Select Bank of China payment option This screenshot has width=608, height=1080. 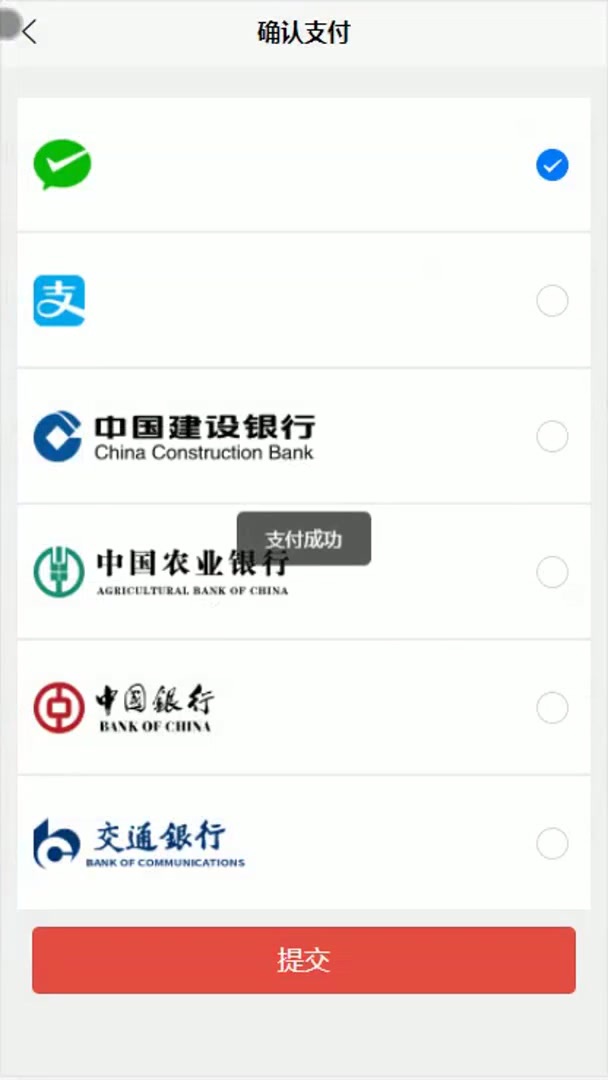point(552,708)
